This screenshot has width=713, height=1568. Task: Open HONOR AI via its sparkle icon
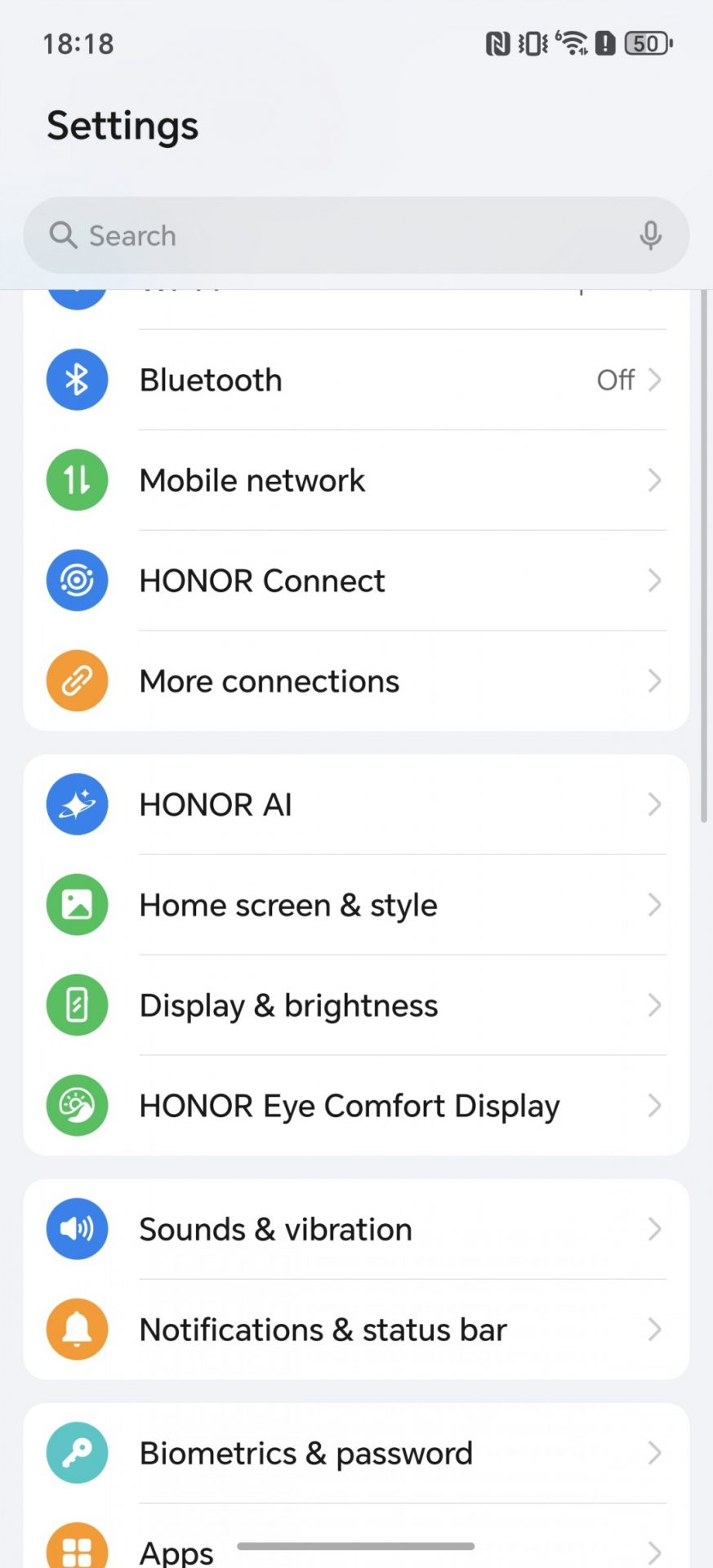pyautogui.click(x=77, y=804)
